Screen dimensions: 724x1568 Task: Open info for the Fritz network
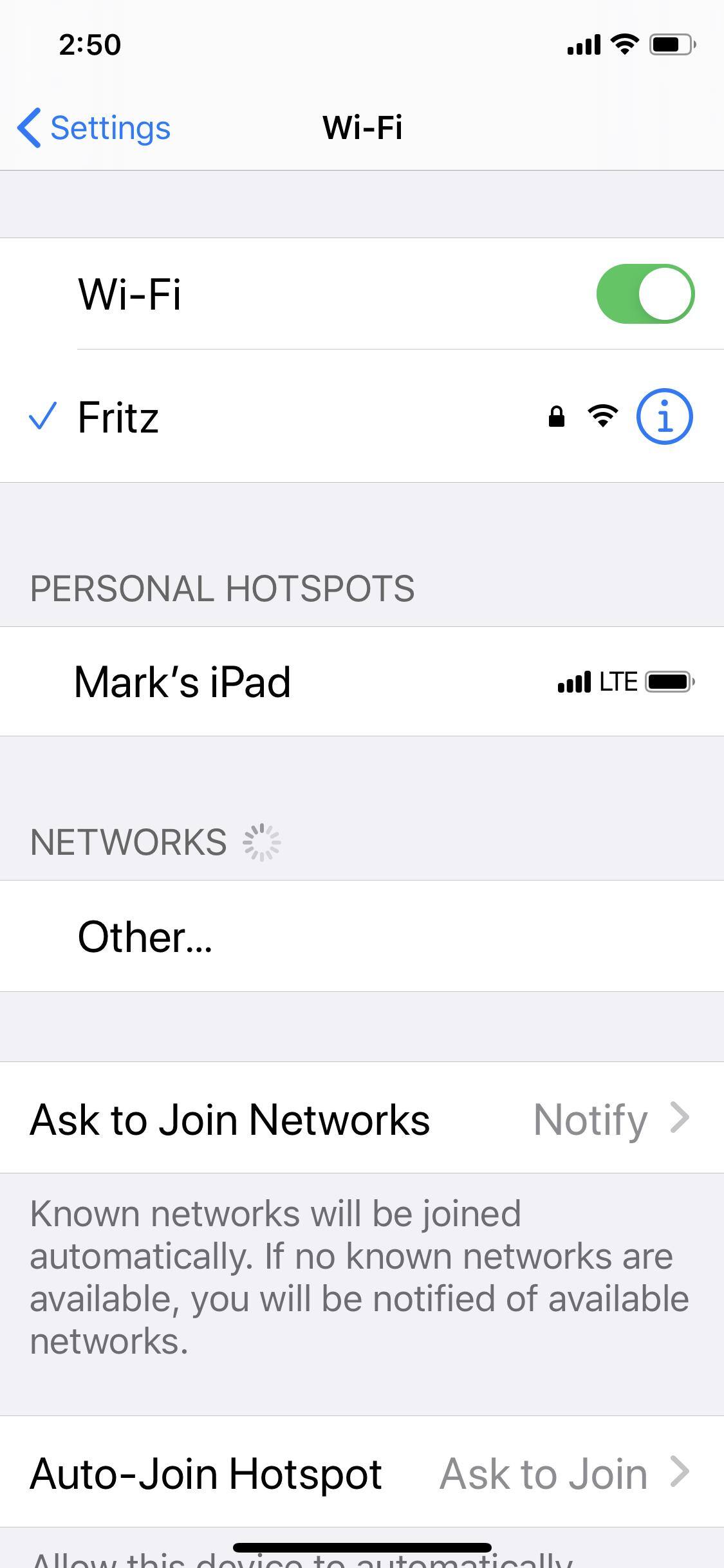[664, 416]
